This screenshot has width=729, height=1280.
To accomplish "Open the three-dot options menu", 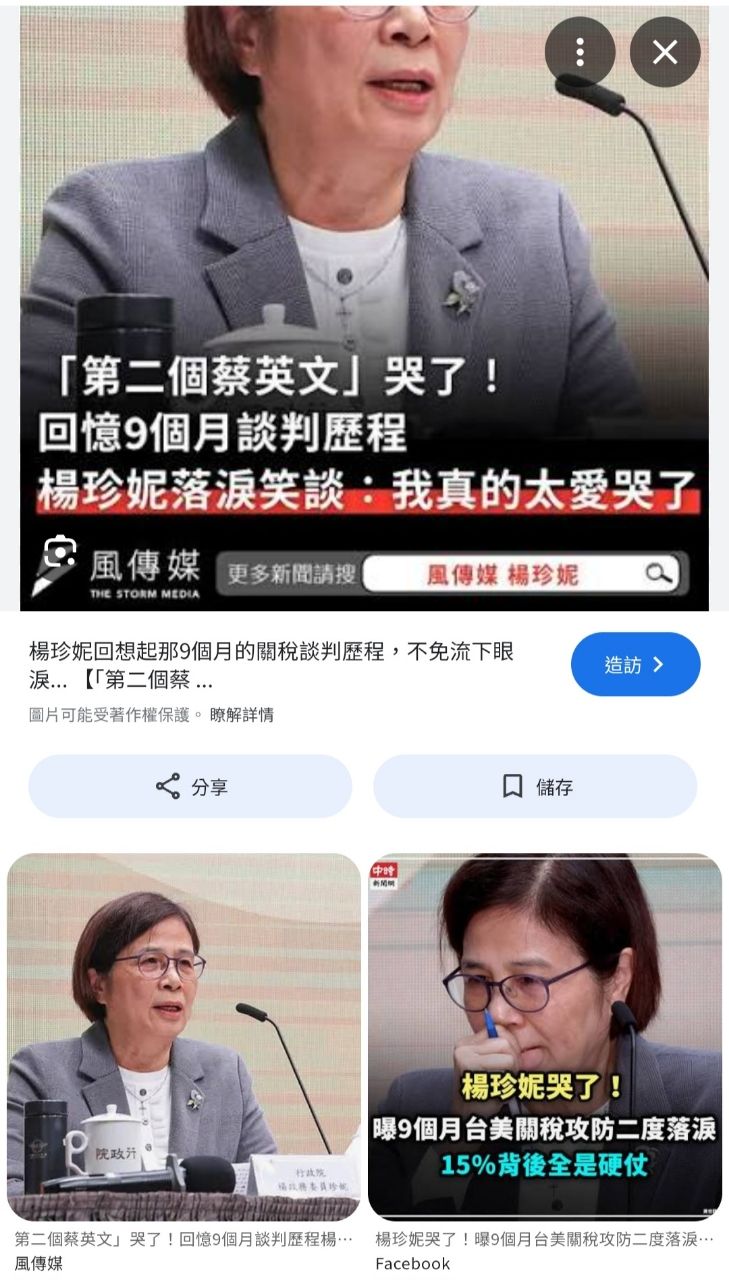I will 580,52.
